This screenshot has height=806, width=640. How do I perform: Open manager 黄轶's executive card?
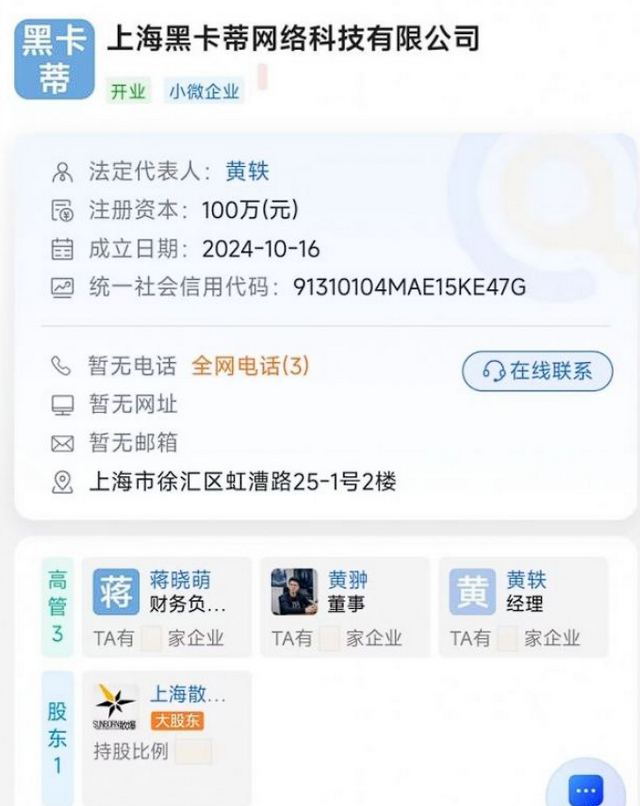pyautogui.click(x=523, y=606)
